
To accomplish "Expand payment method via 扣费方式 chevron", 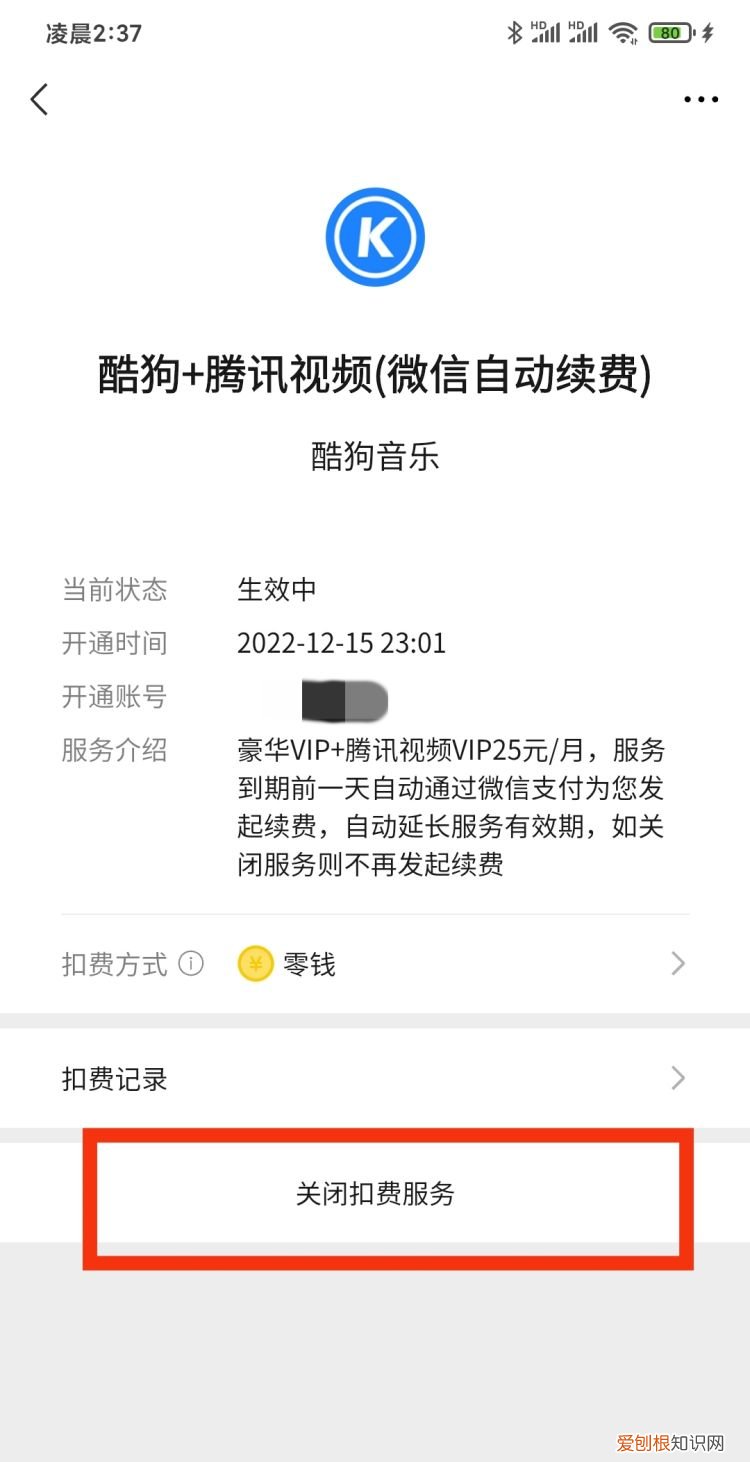I will tap(678, 963).
